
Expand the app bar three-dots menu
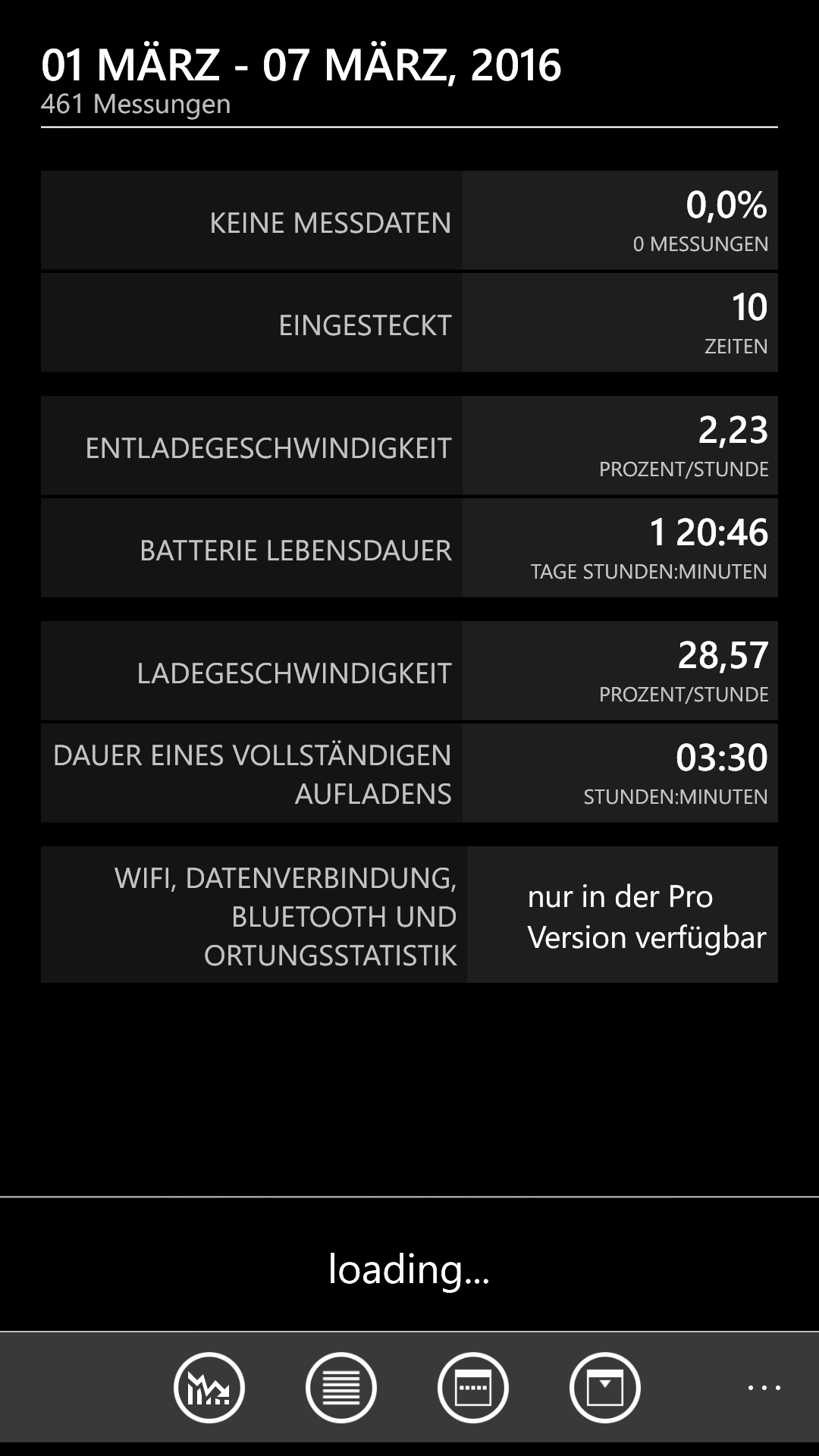(764, 1388)
